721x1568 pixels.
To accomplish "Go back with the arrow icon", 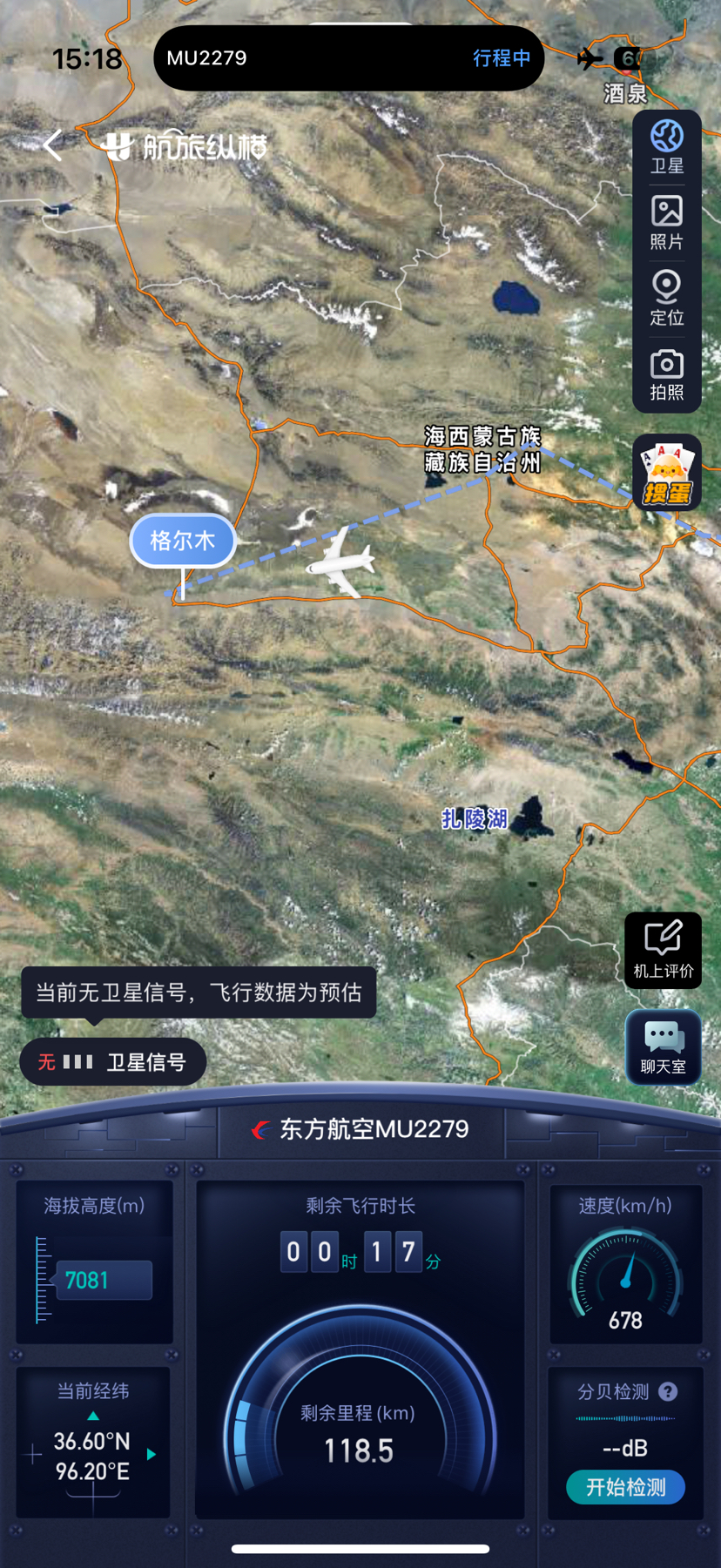I will coord(54,145).
